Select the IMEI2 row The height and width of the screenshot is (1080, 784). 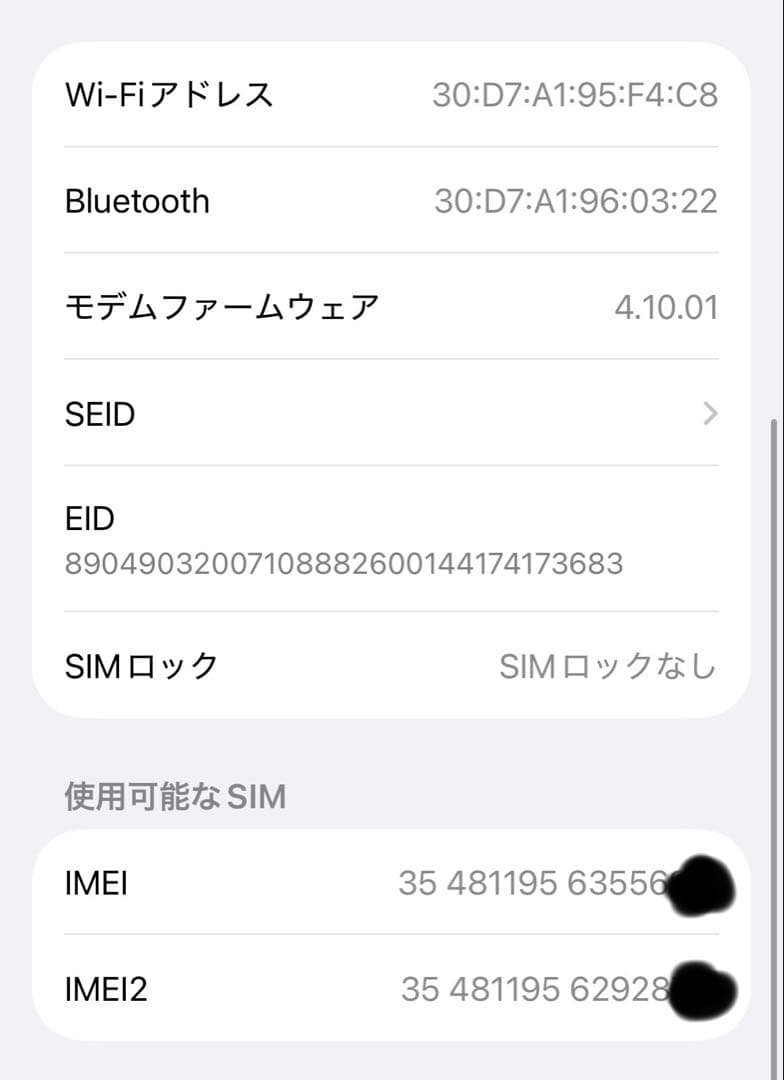390,990
